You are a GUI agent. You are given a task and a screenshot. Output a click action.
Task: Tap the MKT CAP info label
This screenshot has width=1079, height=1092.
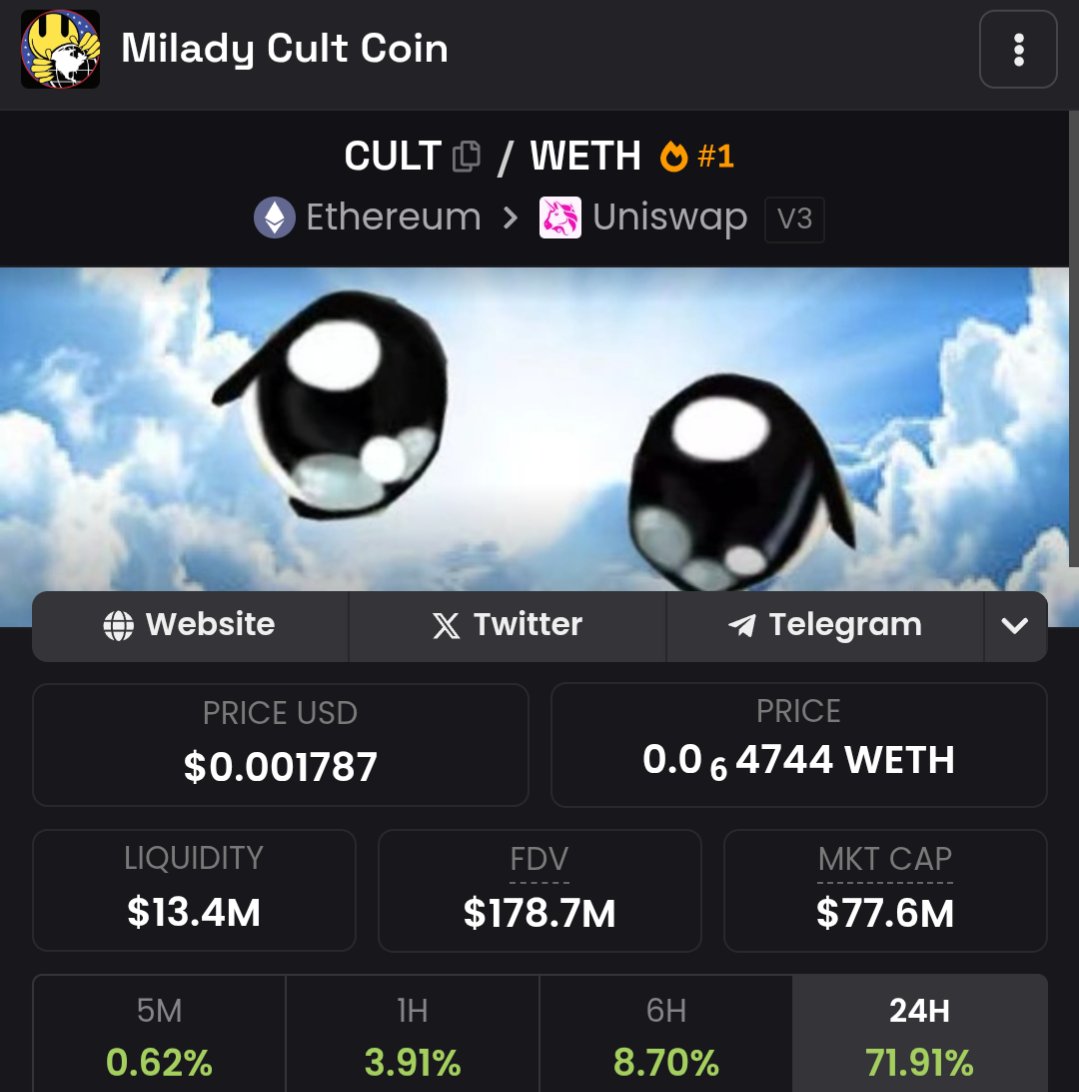click(885, 860)
